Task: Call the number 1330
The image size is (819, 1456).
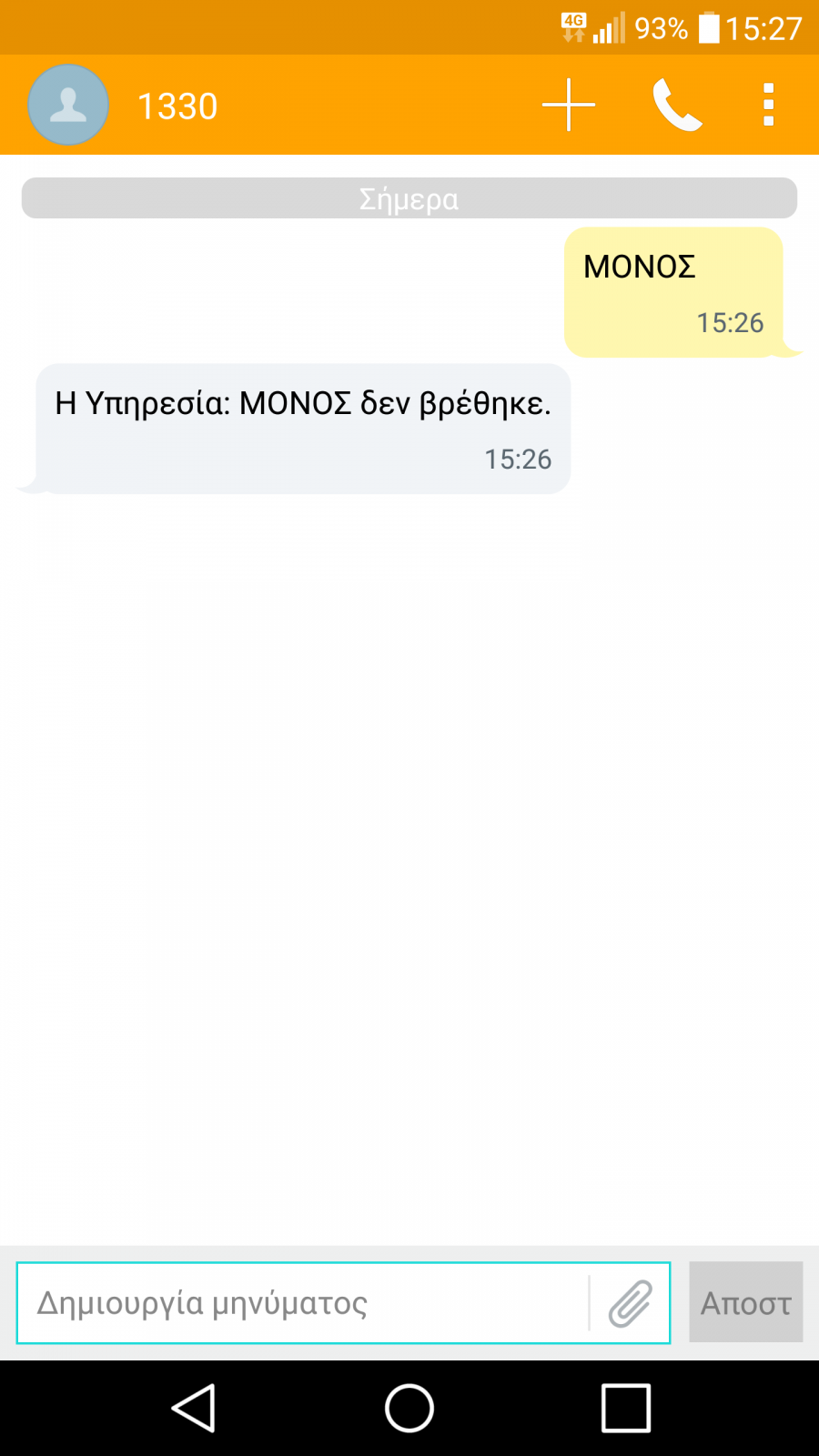Action: click(x=678, y=105)
